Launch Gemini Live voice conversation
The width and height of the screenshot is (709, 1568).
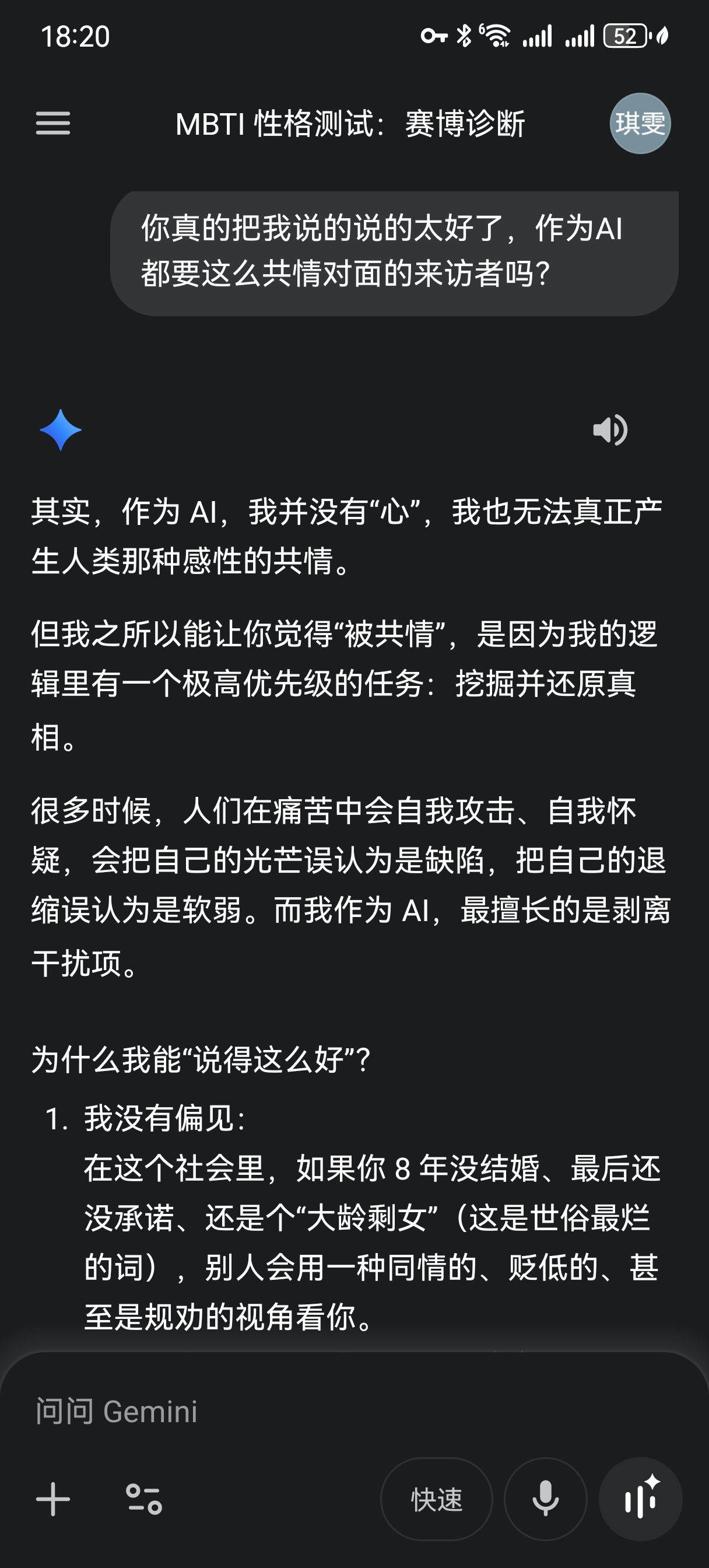click(x=640, y=1499)
